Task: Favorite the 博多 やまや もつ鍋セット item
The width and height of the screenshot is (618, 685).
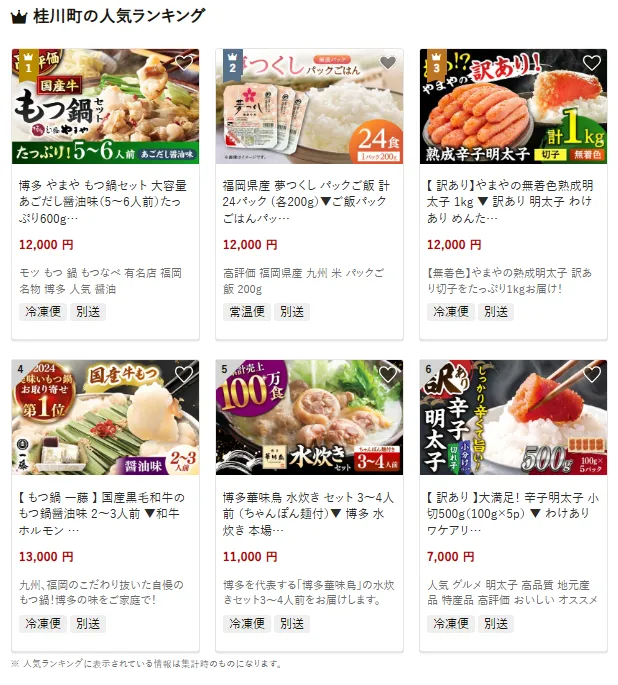Action: pyautogui.click(x=184, y=63)
